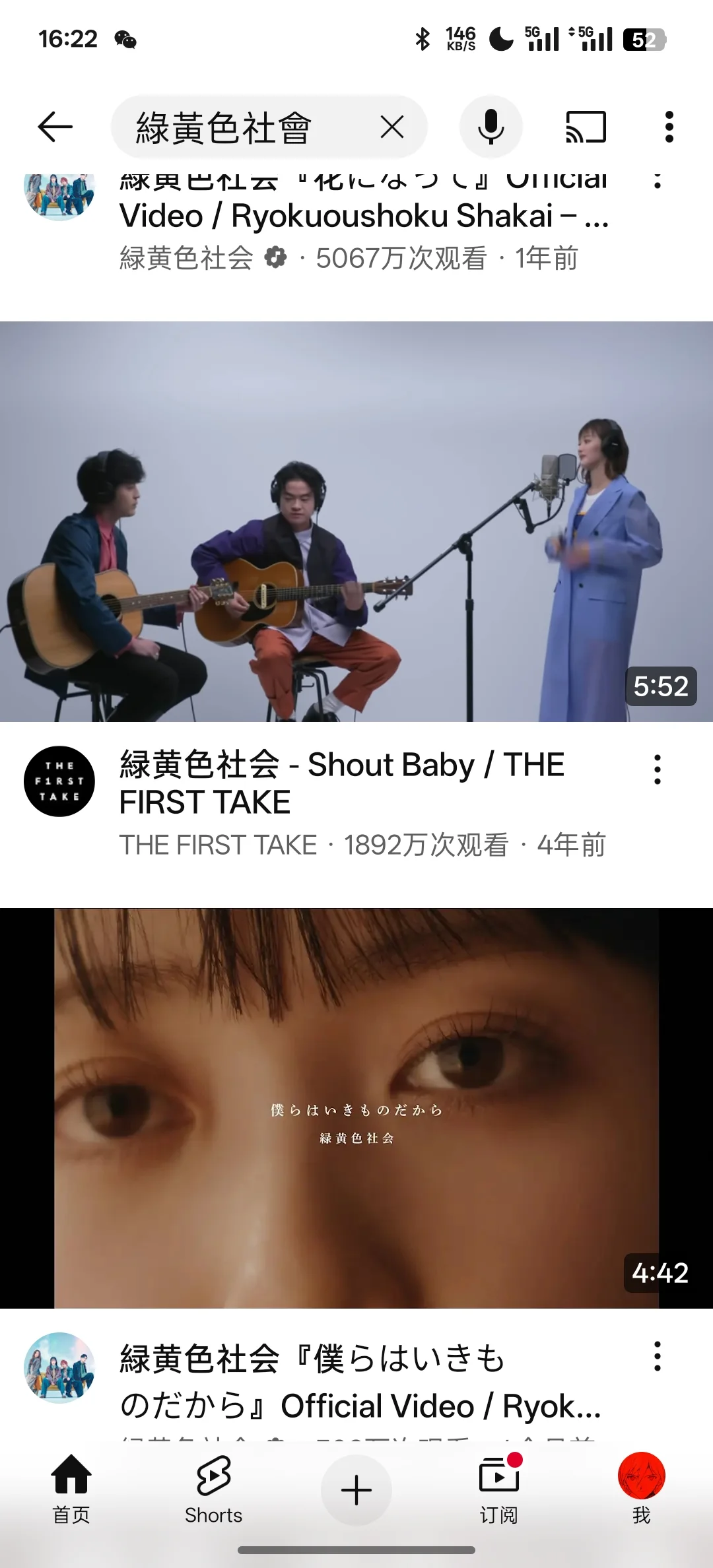Go back using the top-left arrow
The image size is (713, 1568).
(55, 127)
